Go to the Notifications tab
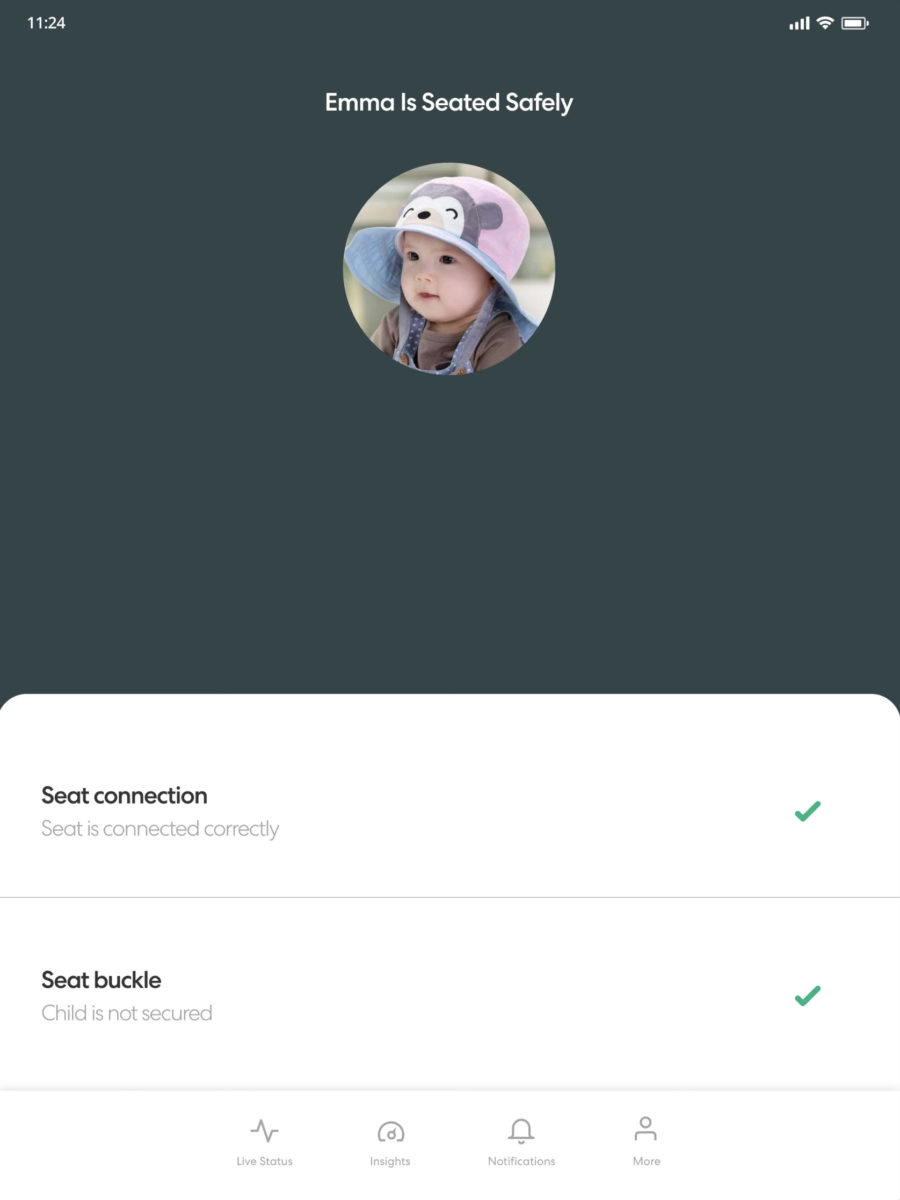 coord(521,1142)
